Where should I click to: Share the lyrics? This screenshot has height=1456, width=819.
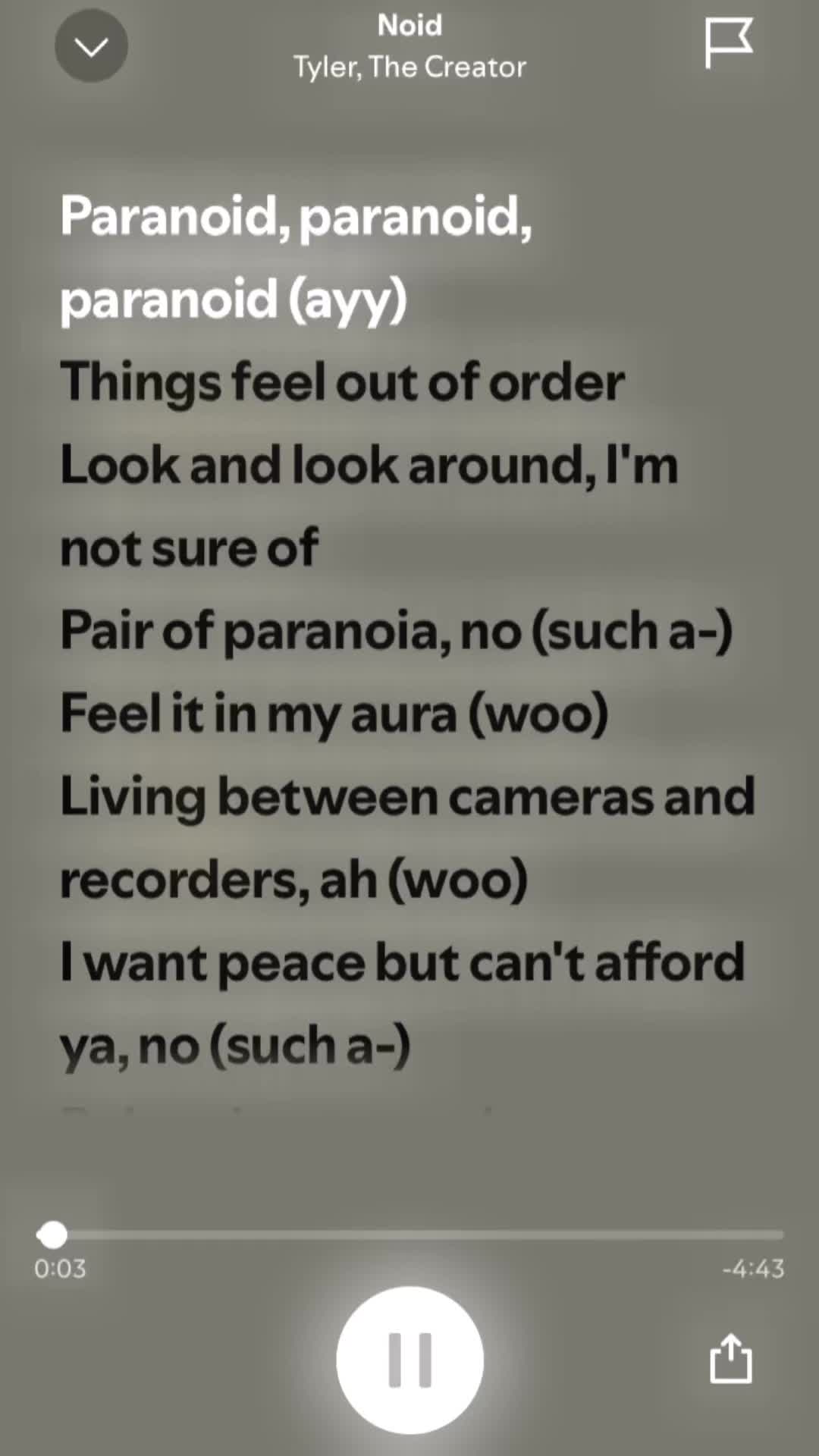tap(730, 1358)
